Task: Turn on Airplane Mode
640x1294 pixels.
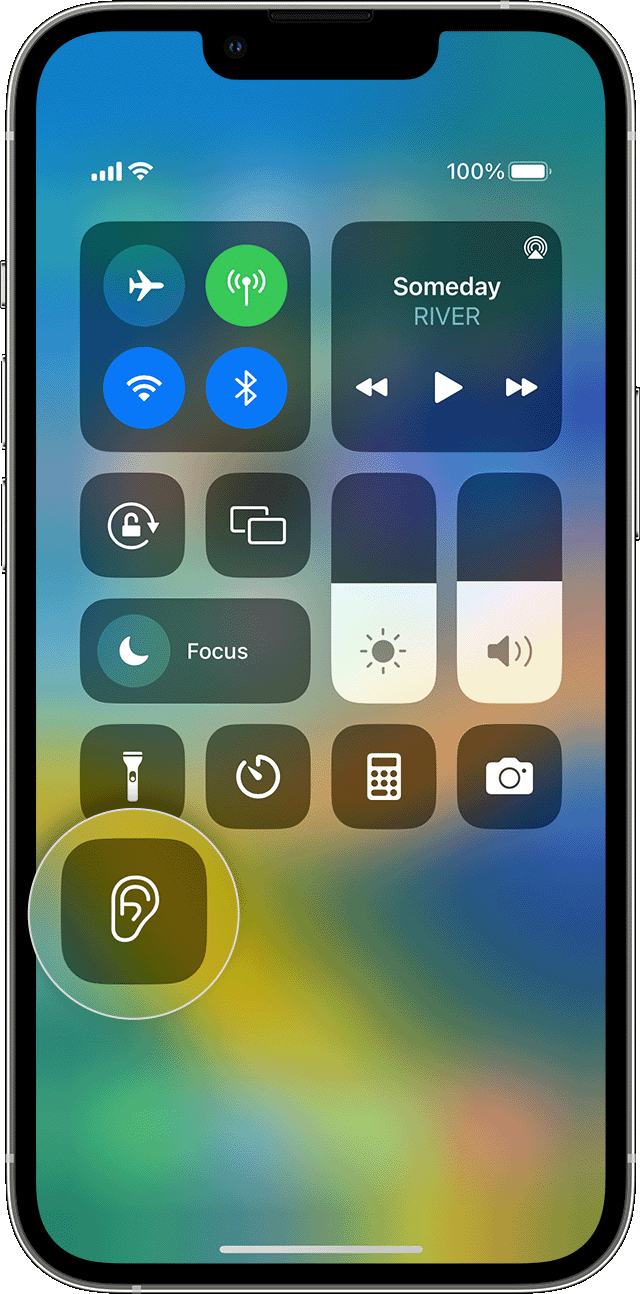Action: tap(144, 286)
